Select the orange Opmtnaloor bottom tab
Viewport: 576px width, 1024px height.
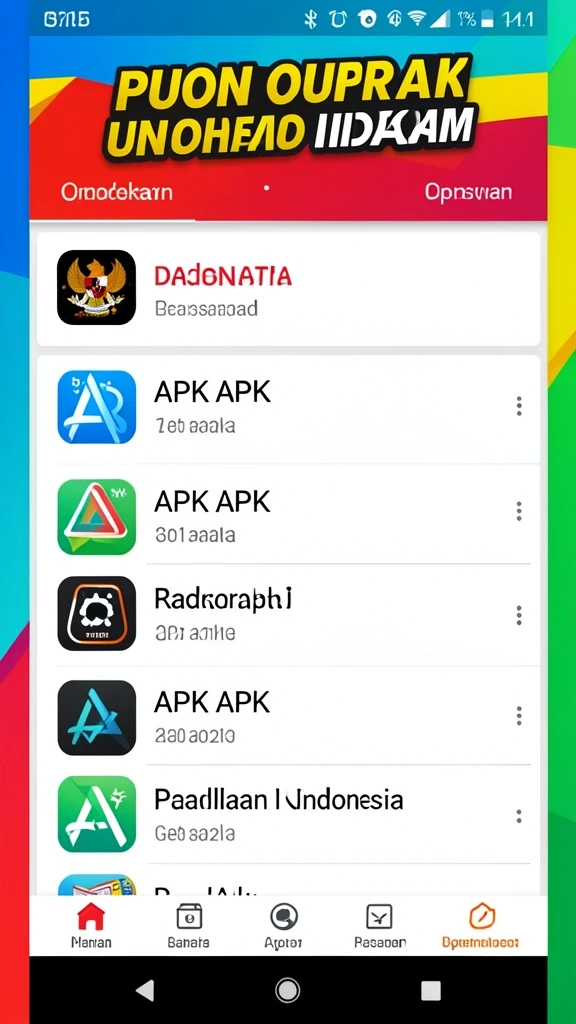point(481,925)
